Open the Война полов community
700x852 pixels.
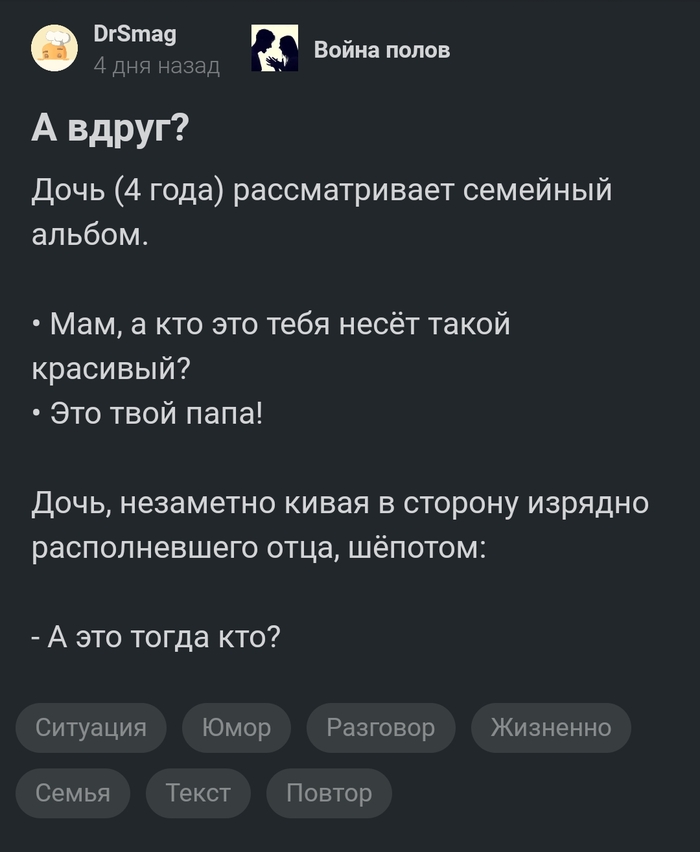point(381,50)
